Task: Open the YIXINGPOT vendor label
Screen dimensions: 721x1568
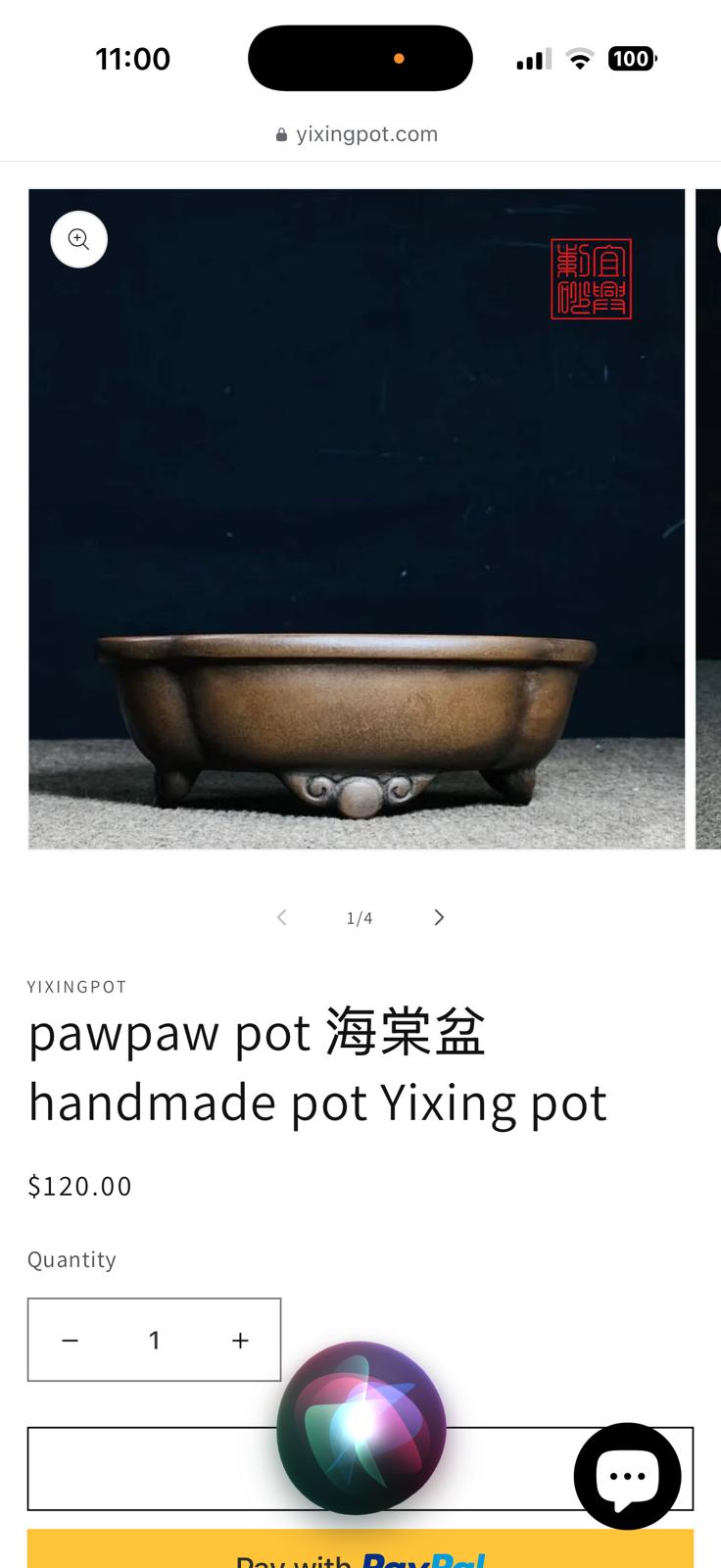Action: (77, 987)
